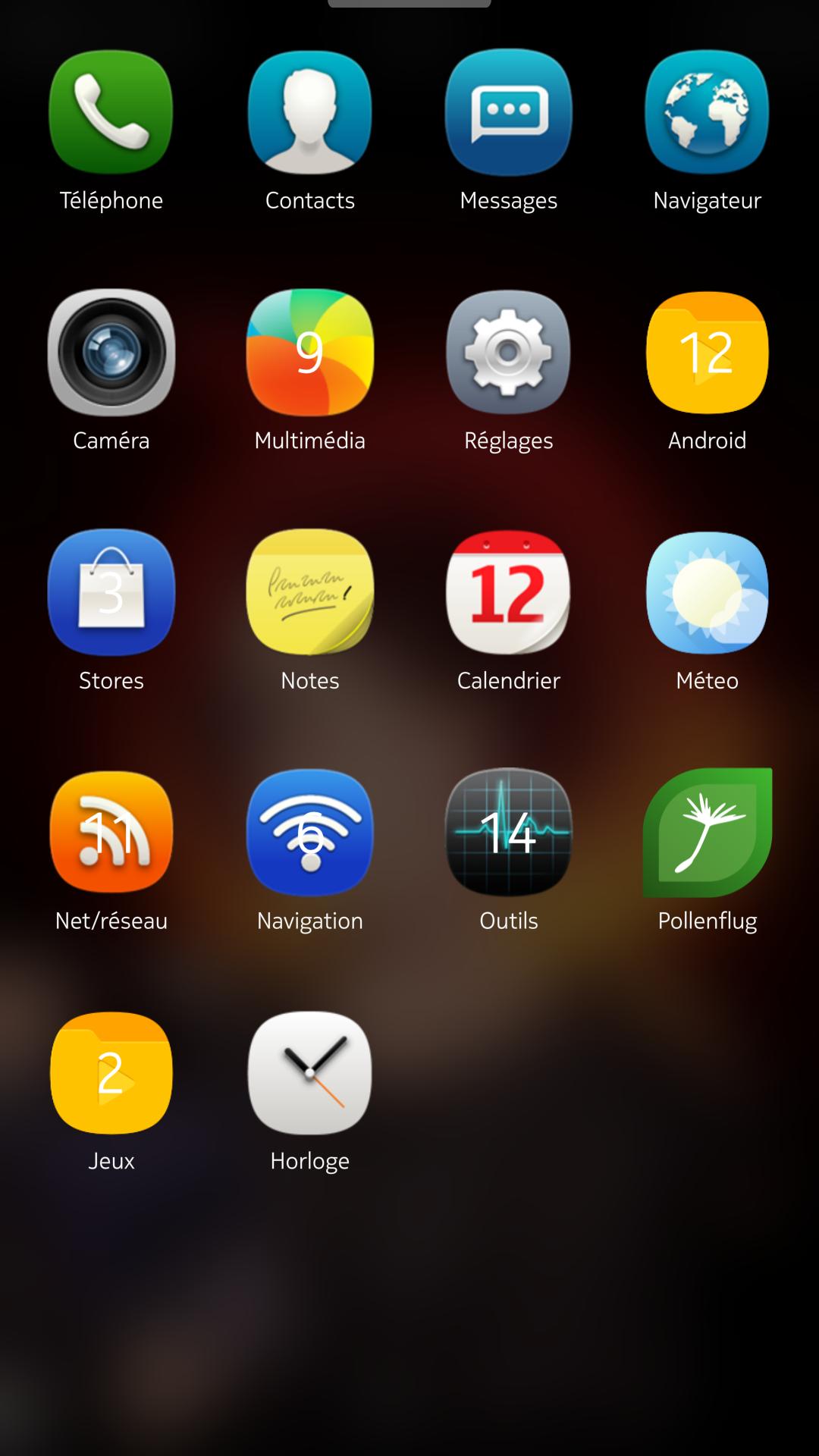Screen dimensions: 819x1456
Task: Launch the Pollenflug app
Action: point(707,833)
